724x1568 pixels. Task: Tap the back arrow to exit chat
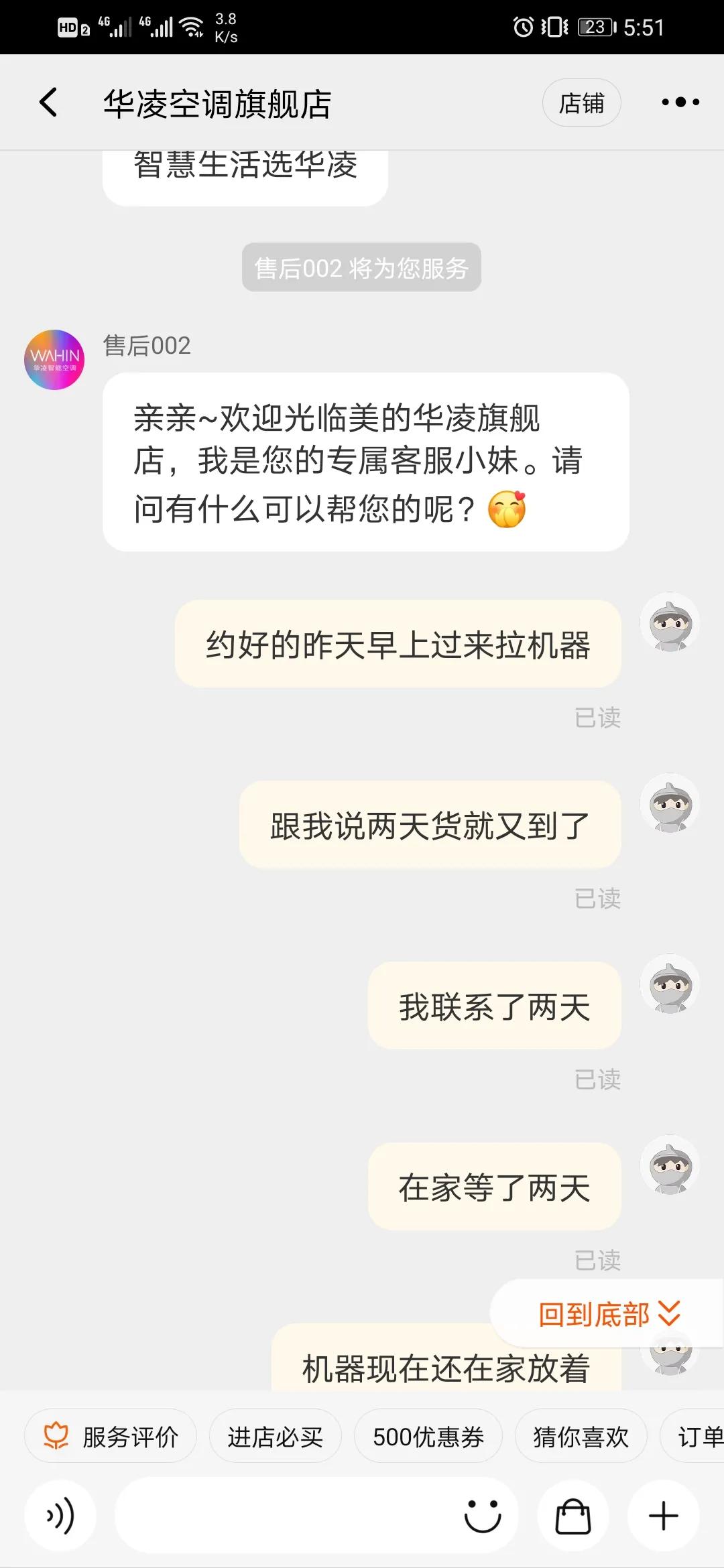click(x=47, y=102)
